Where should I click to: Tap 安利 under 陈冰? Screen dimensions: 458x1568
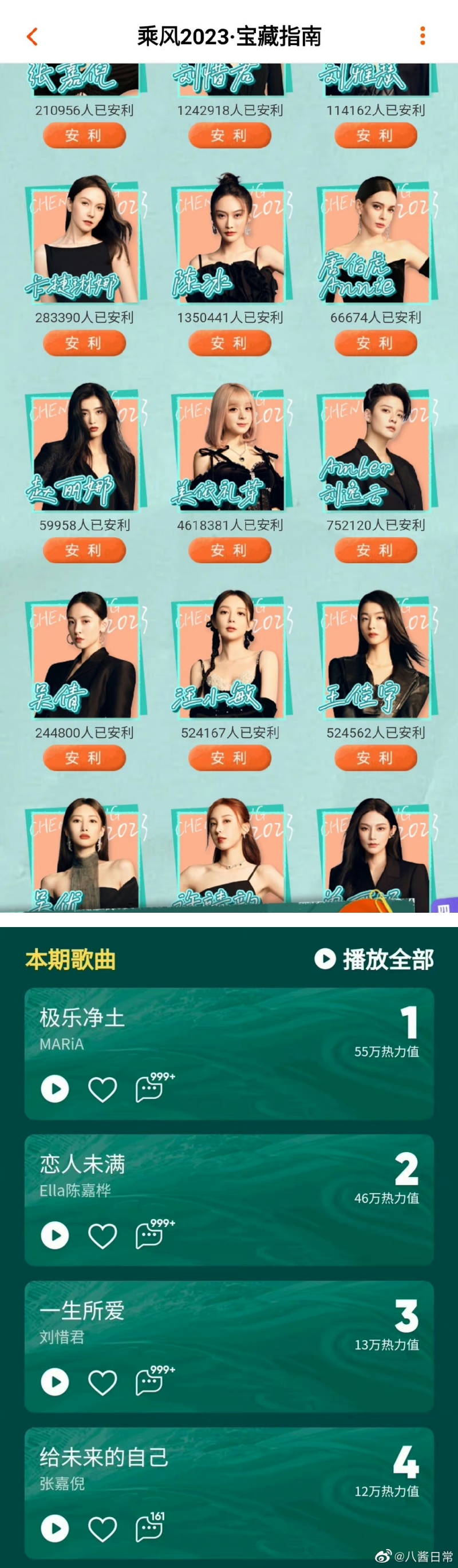[x=230, y=343]
